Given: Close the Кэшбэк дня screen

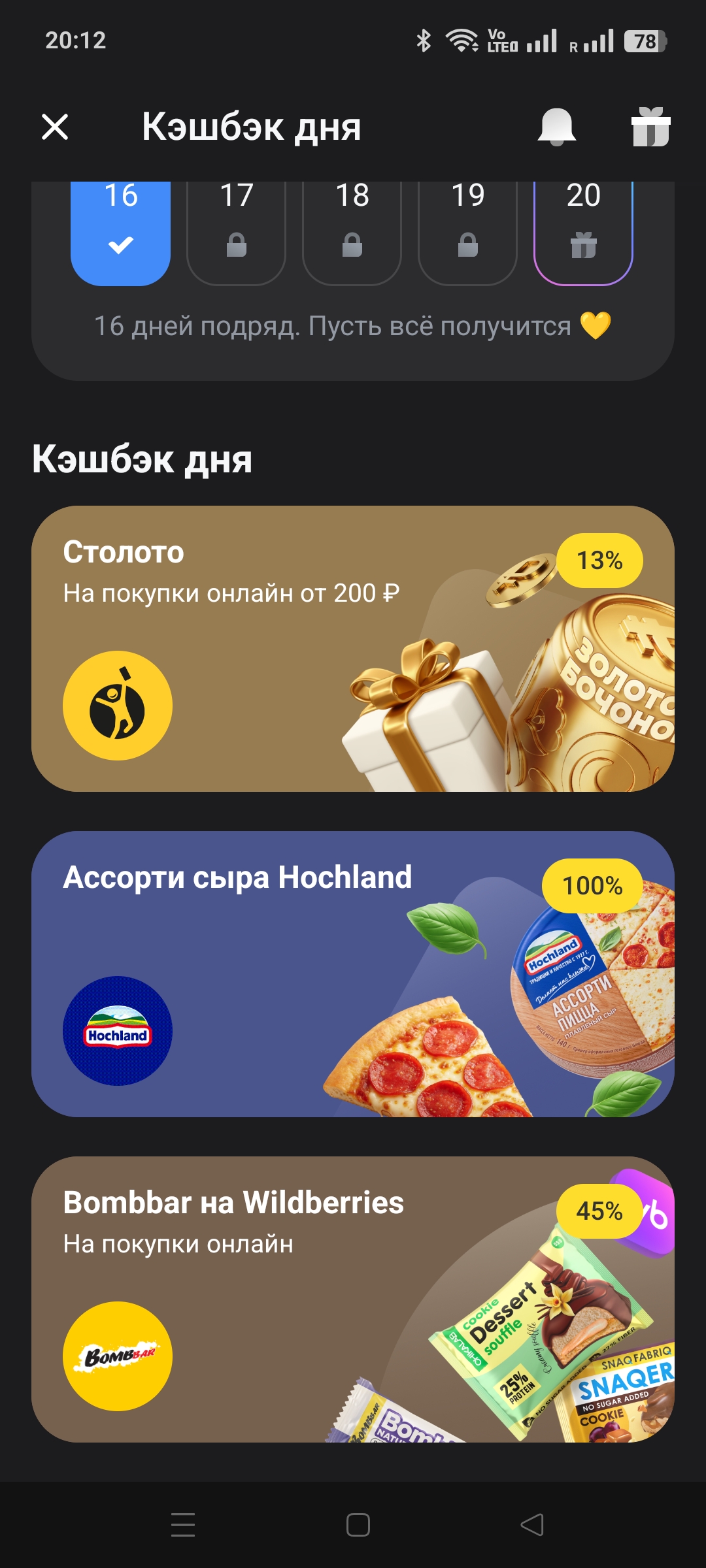Looking at the screenshot, I should click(55, 127).
